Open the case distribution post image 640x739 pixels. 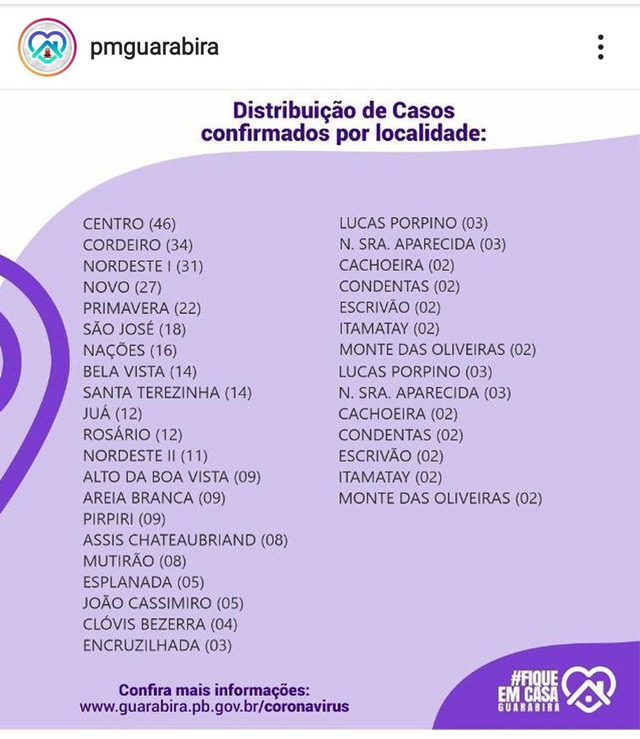320,410
